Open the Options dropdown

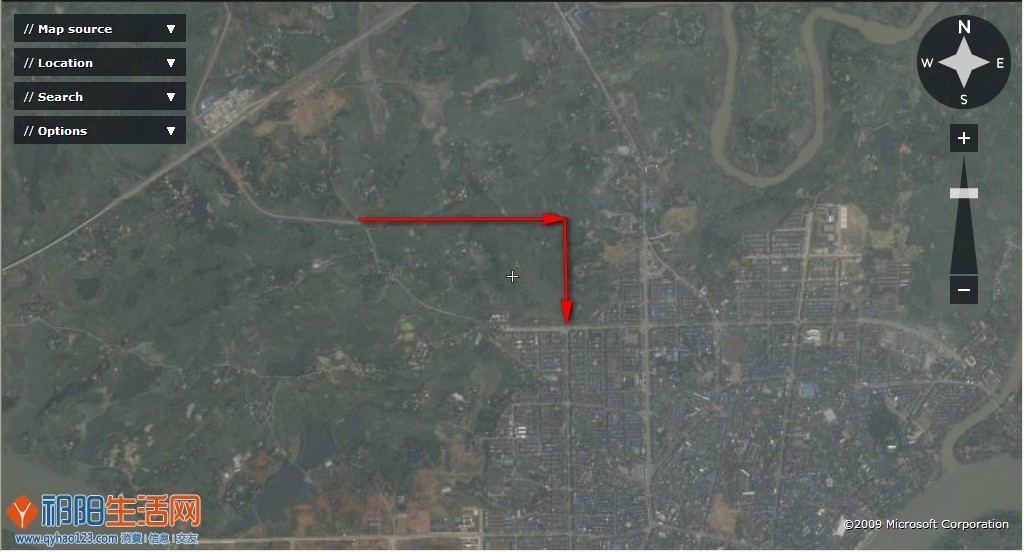click(x=100, y=131)
